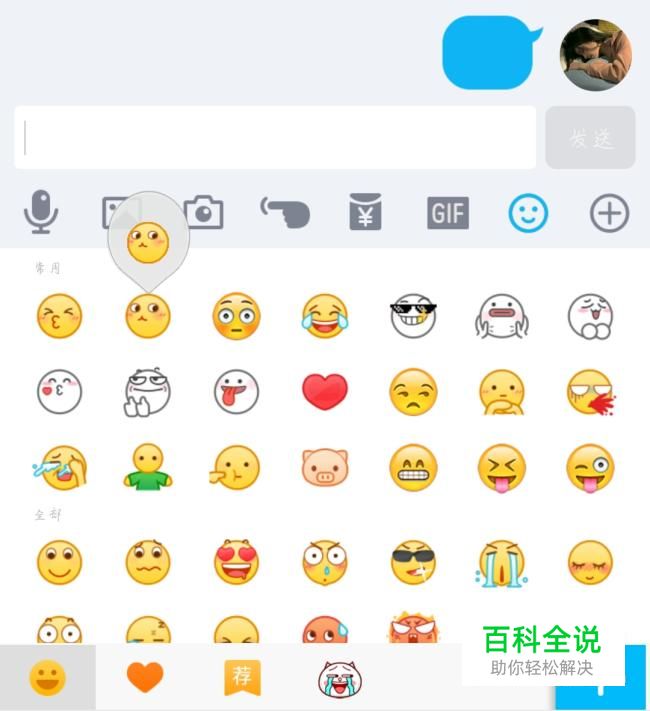650x711 pixels.
Task: Tap the 发送 send button
Action: point(590,137)
